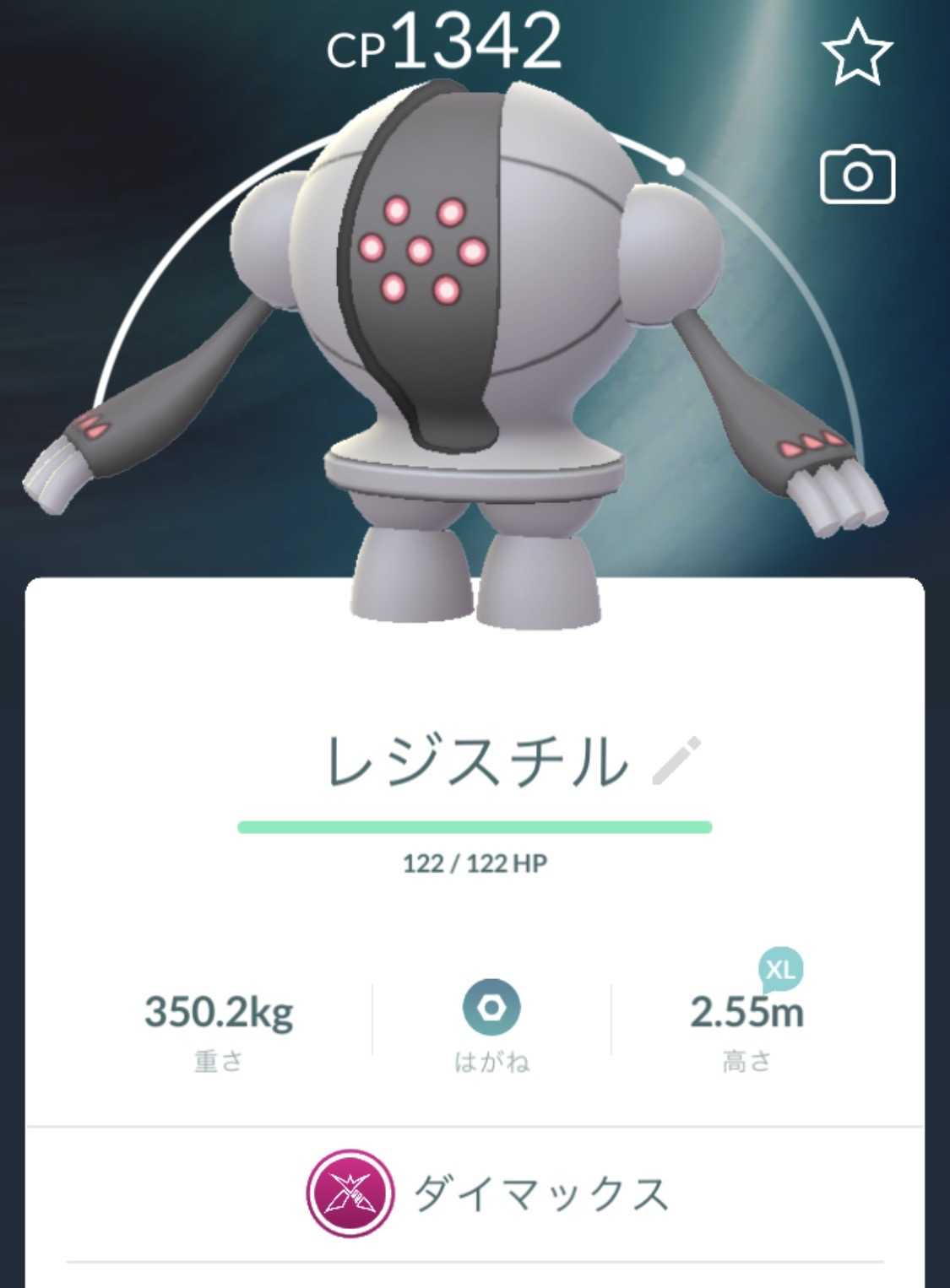Open the ダイマックス row
The width and height of the screenshot is (950, 1288).
(x=475, y=1193)
